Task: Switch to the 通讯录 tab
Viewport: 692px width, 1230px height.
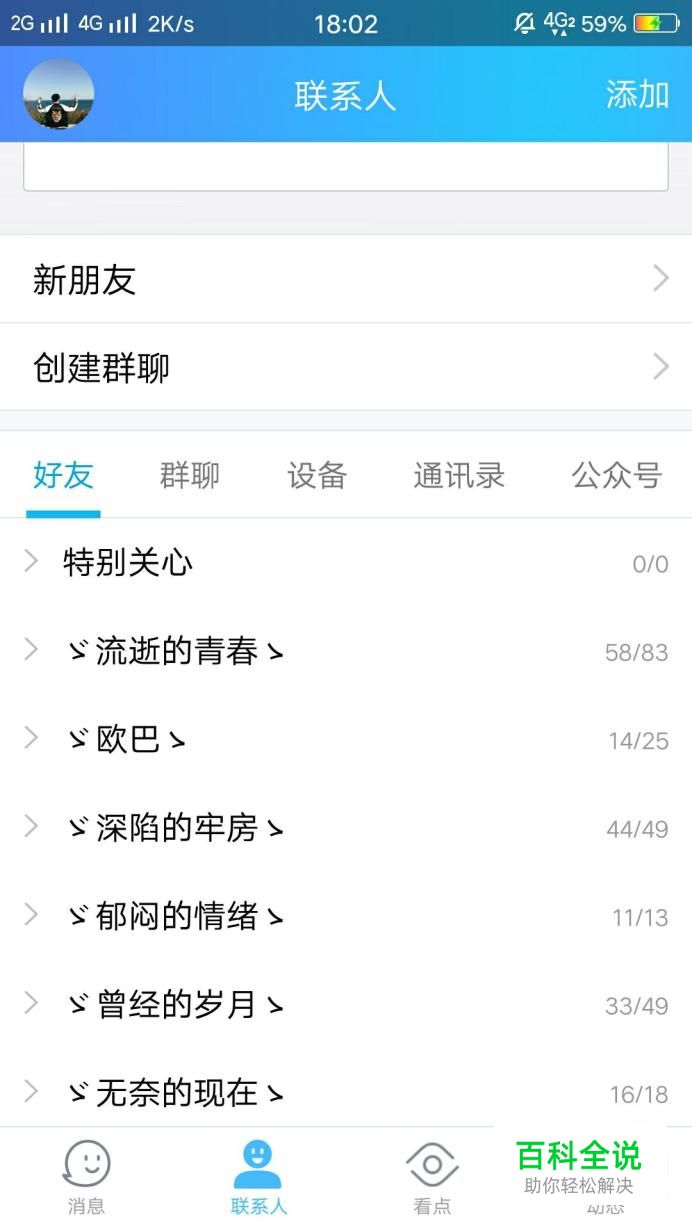Action: [459, 475]
